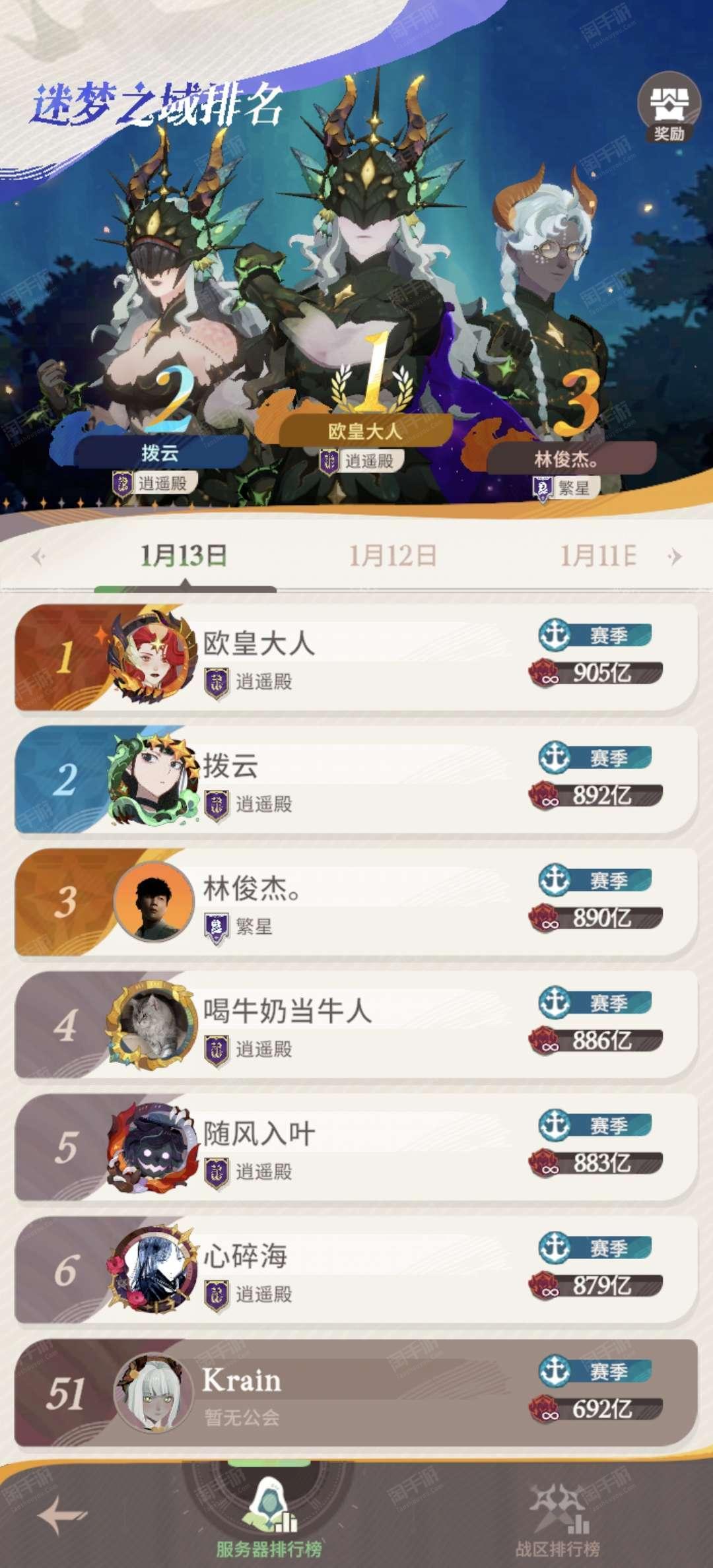Open 心碎海's ranking row
This screenshot has width=713, height=1568.
click(x=356, y=1270)
